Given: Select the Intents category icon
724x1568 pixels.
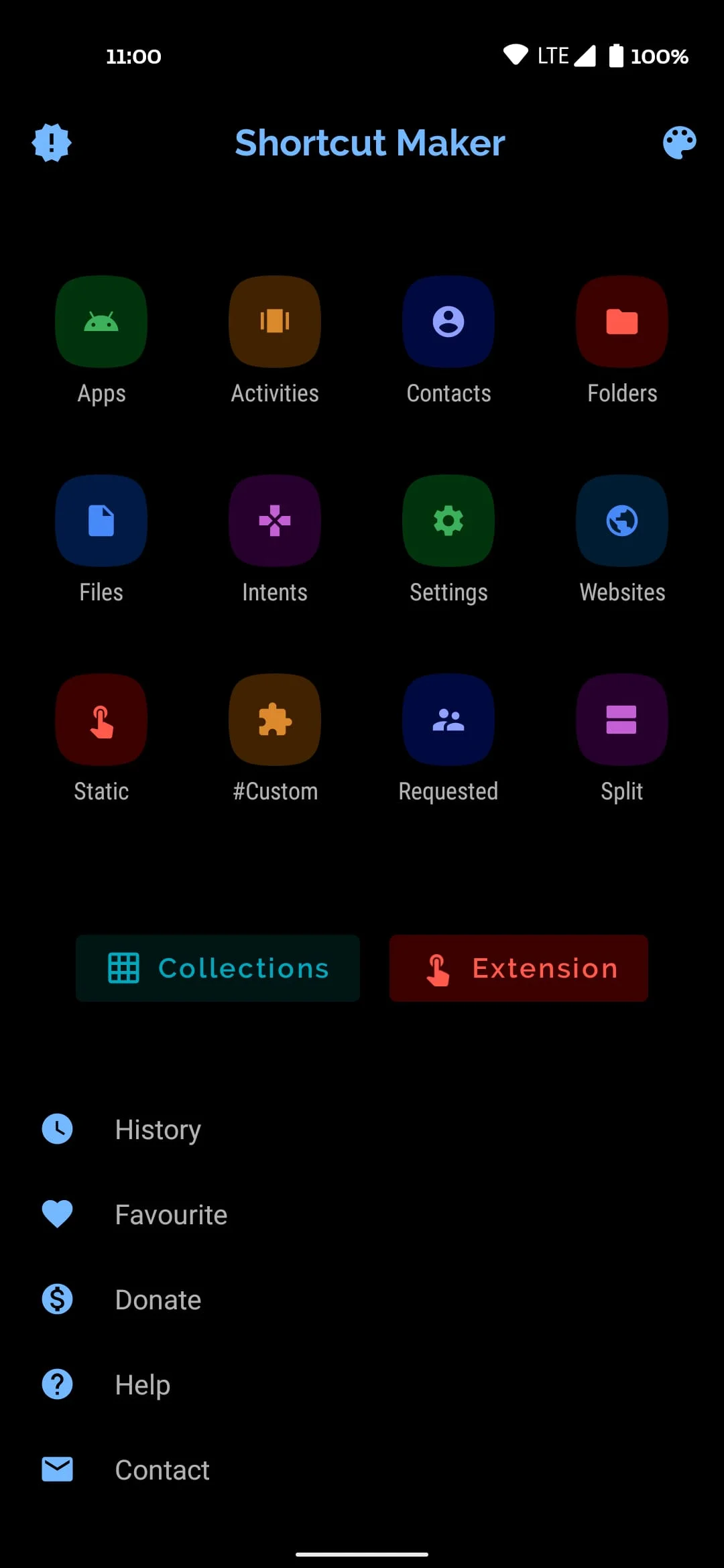Looking at the screenshot, I should [x=275, y=521].
